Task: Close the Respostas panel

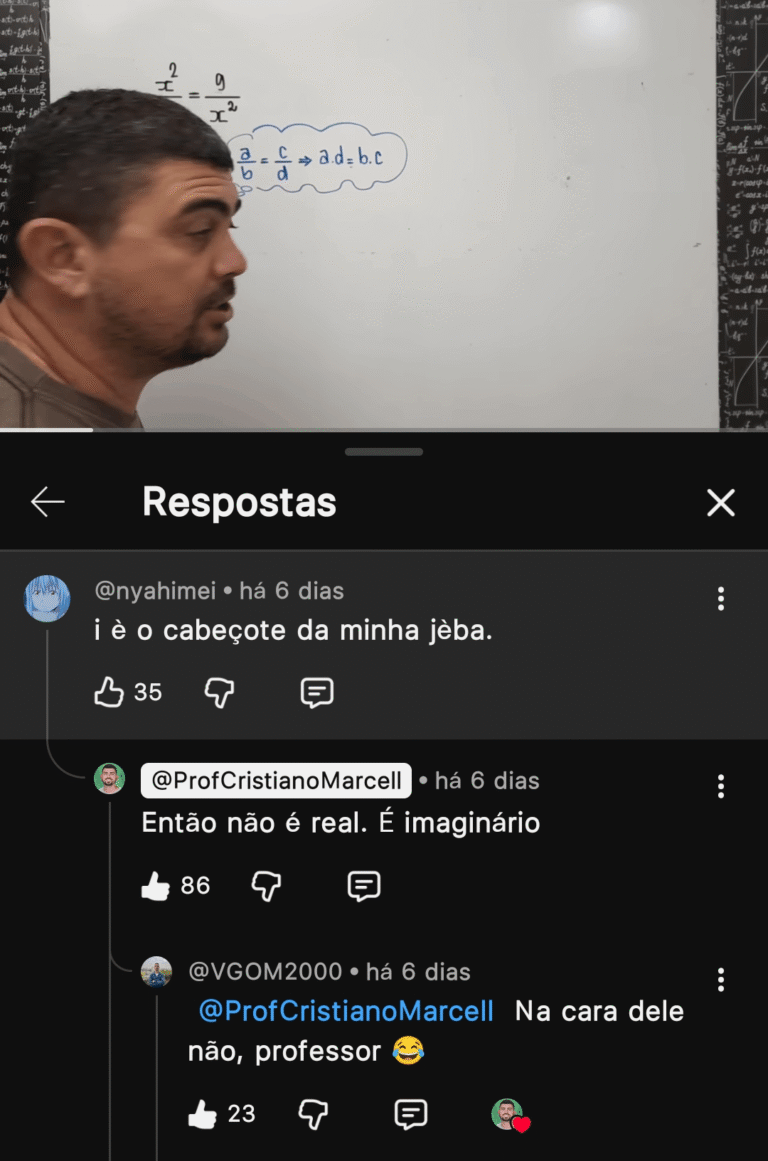Action: [x=721, y=502]
